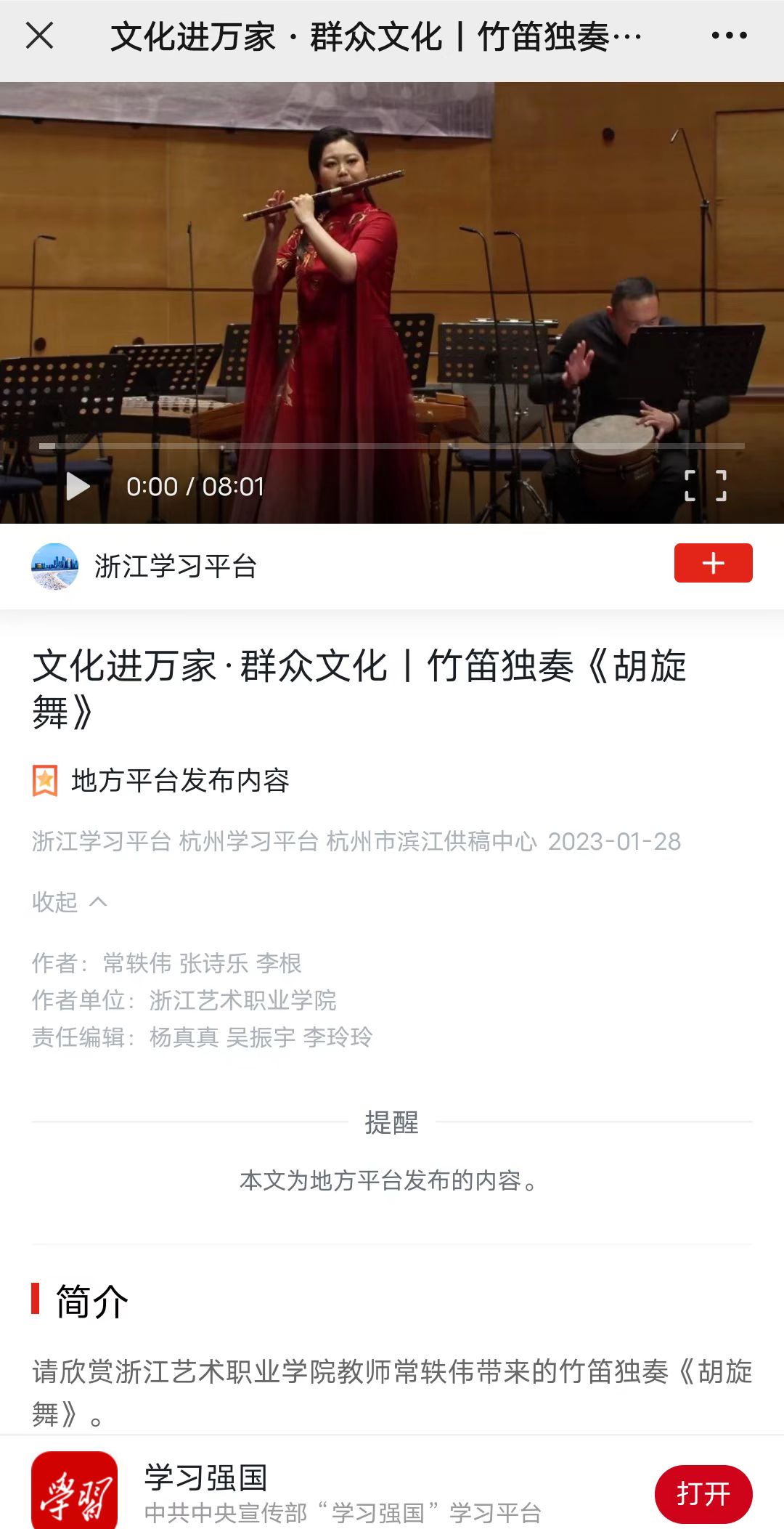The height and width of the screenshot is (1529, 784).
Task: Enter fullscreen video mode
Action: [706, 485]
